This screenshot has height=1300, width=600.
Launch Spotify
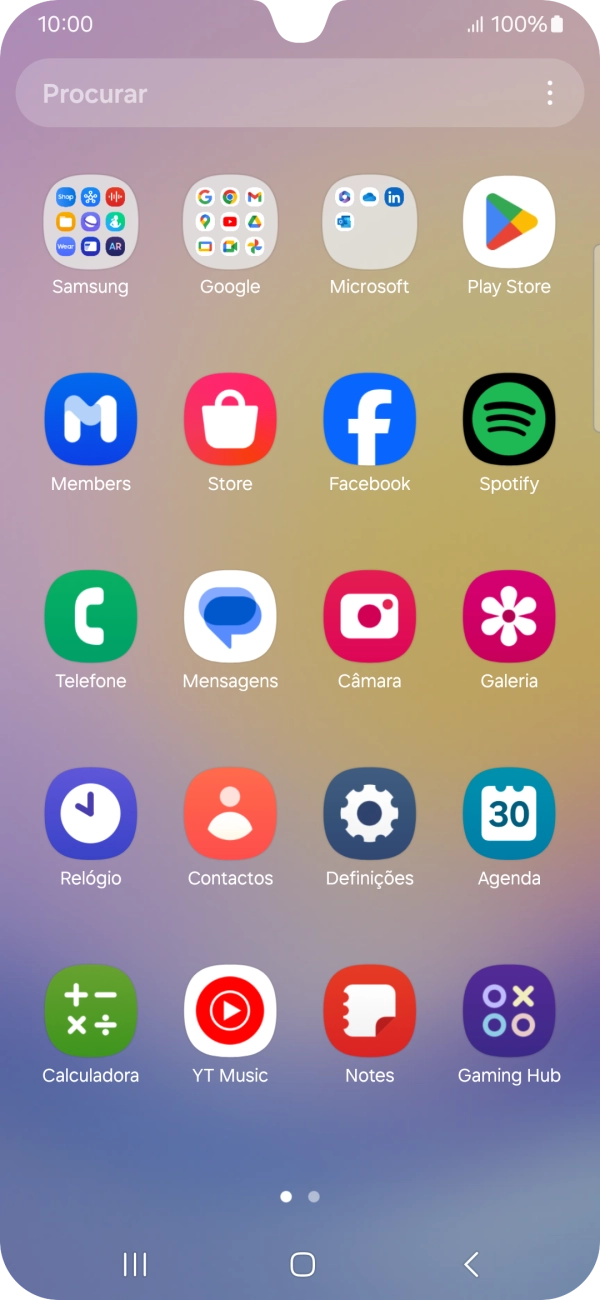click(509, 419)
